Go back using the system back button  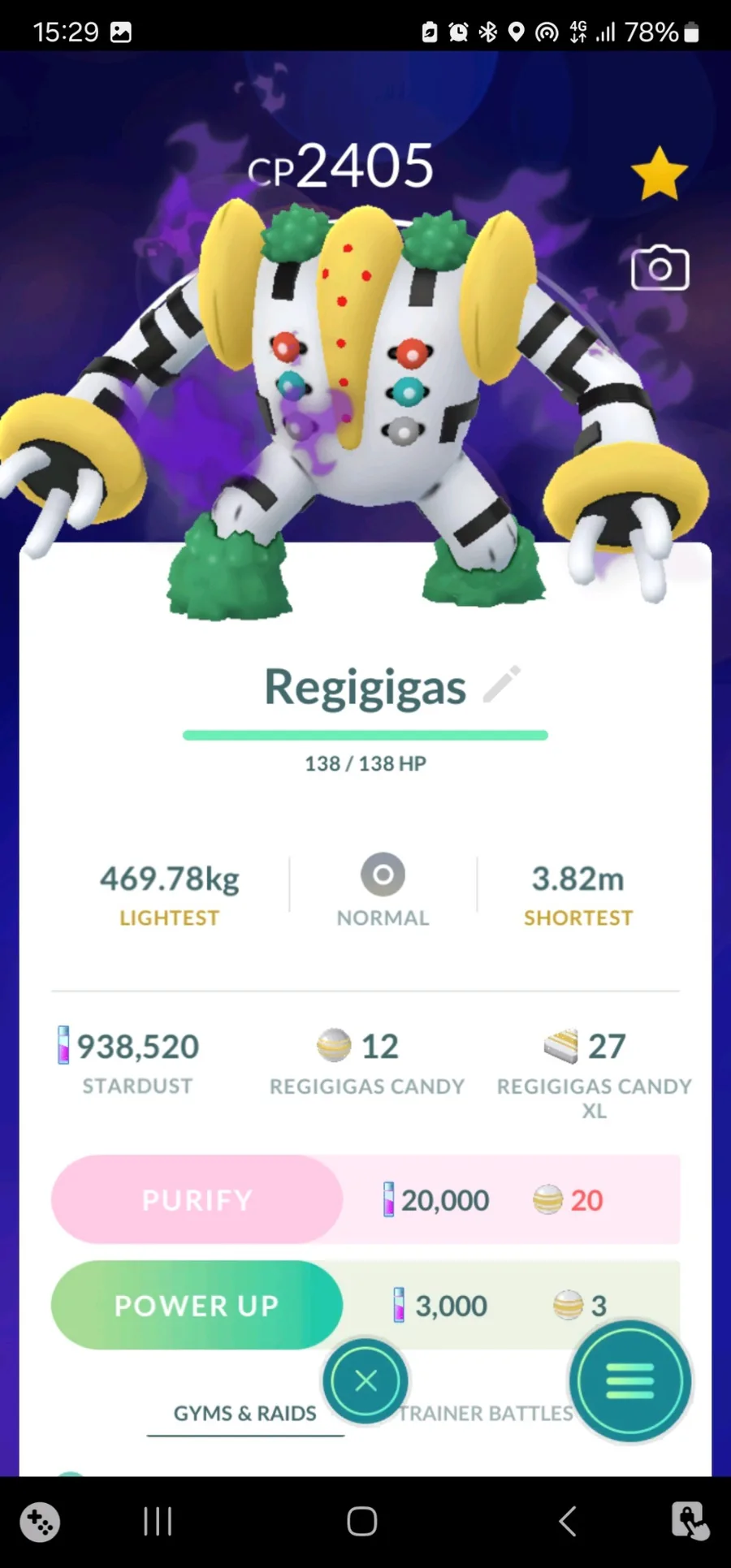(568, 1521)
